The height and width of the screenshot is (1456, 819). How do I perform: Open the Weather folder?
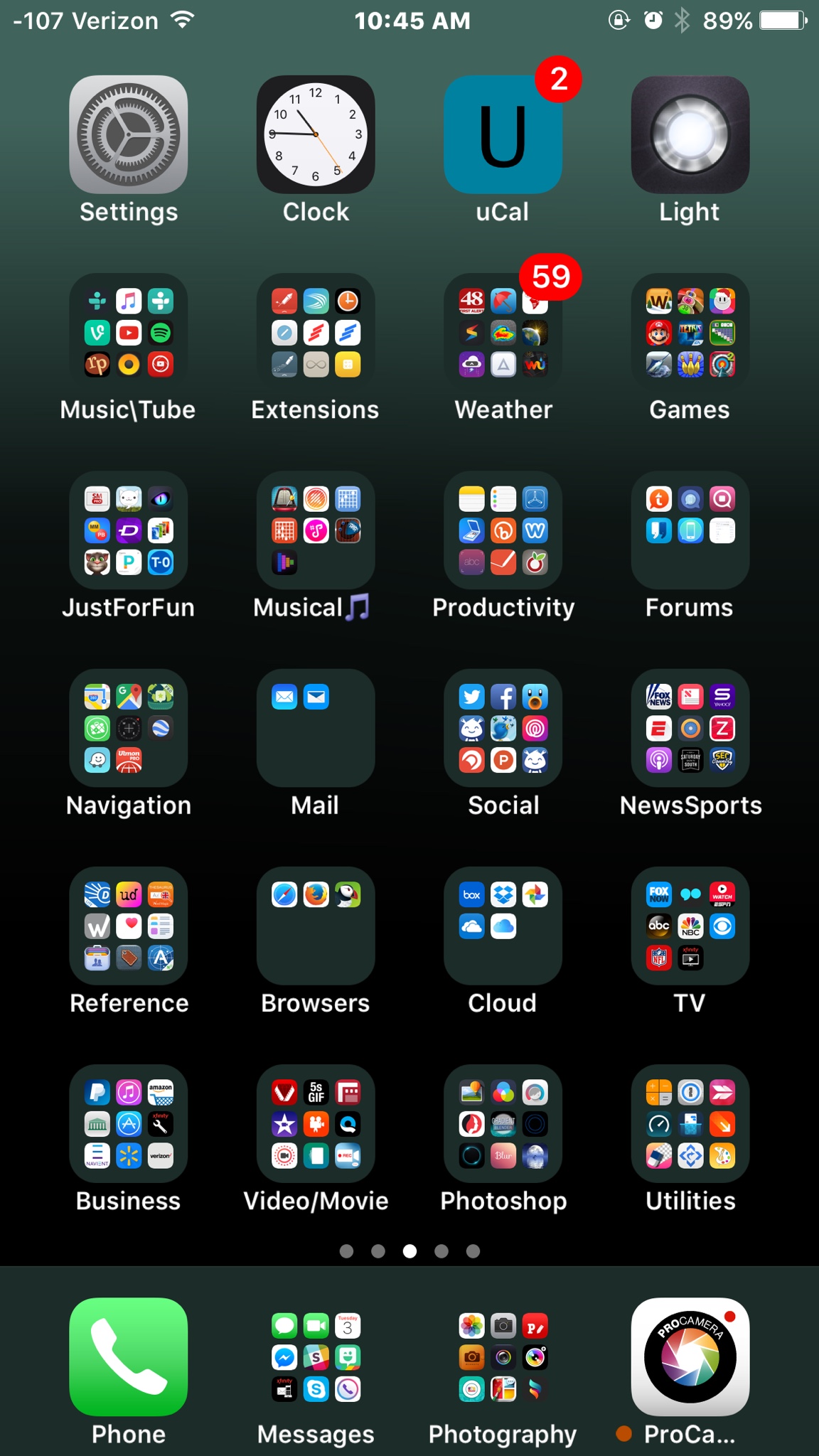503,333
